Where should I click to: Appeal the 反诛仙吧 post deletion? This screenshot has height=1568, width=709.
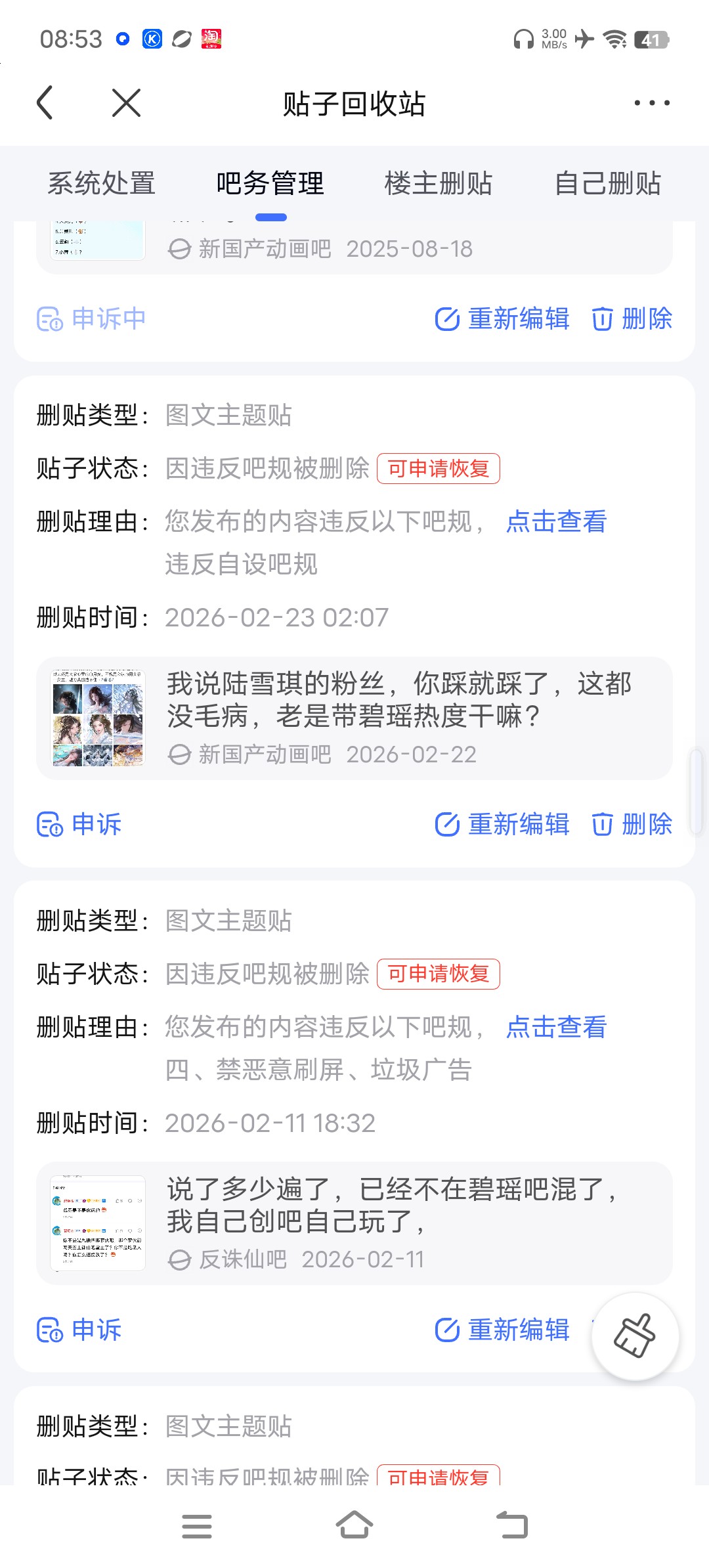[80, 1330]
